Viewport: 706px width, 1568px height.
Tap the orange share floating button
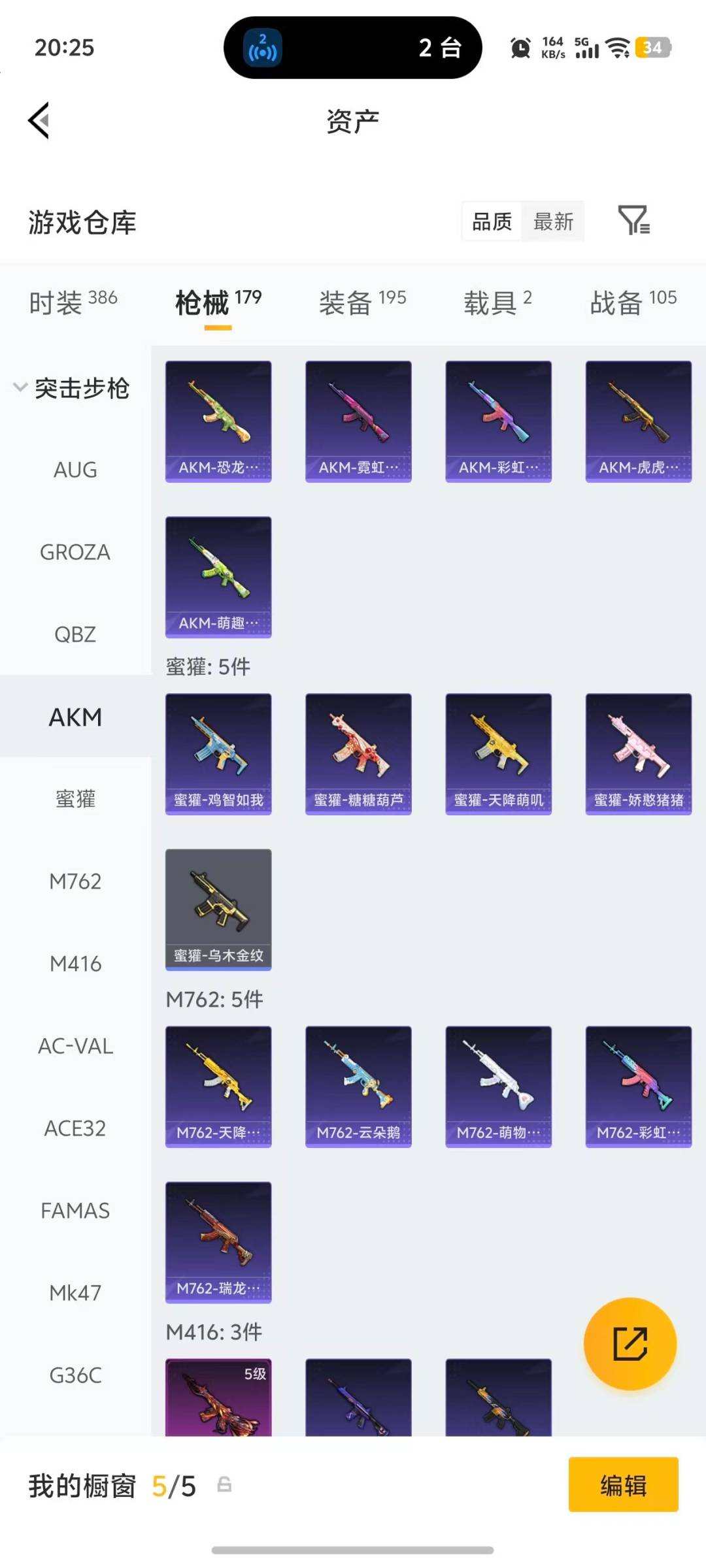630,1344
